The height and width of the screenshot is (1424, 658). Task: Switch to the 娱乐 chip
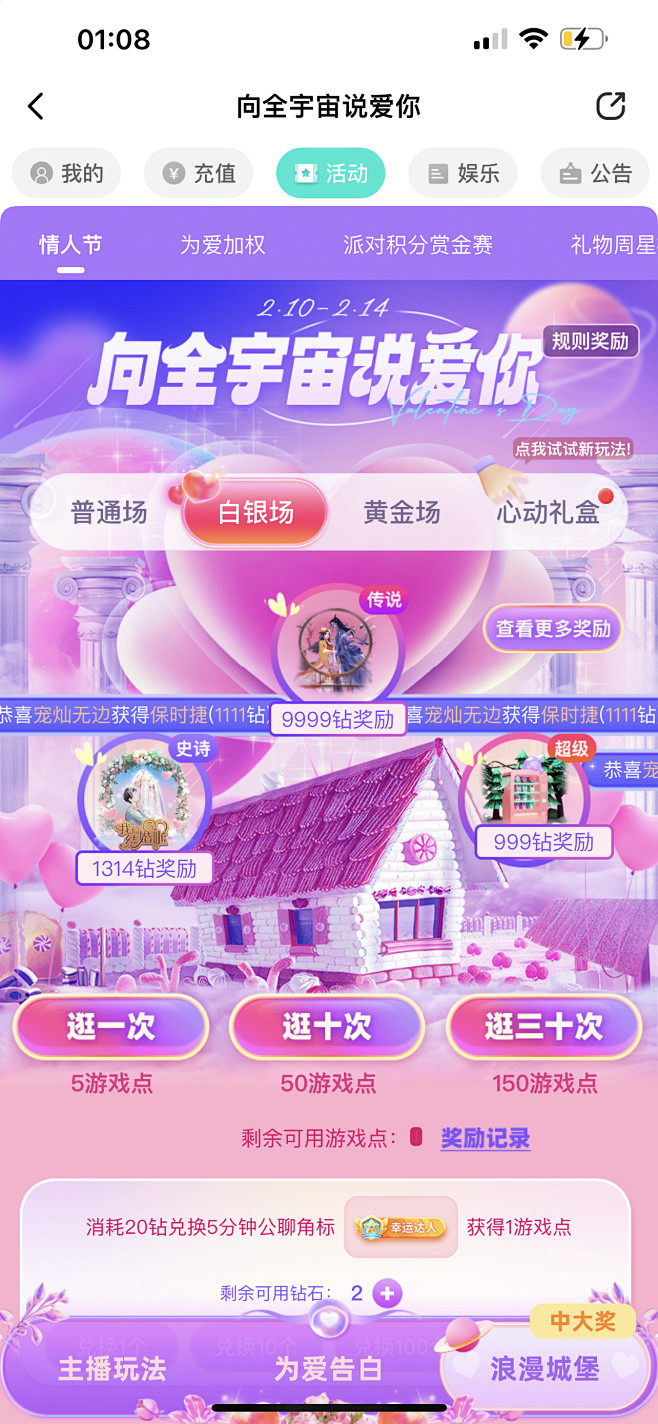pyautogui.click(x=463, y=174)
